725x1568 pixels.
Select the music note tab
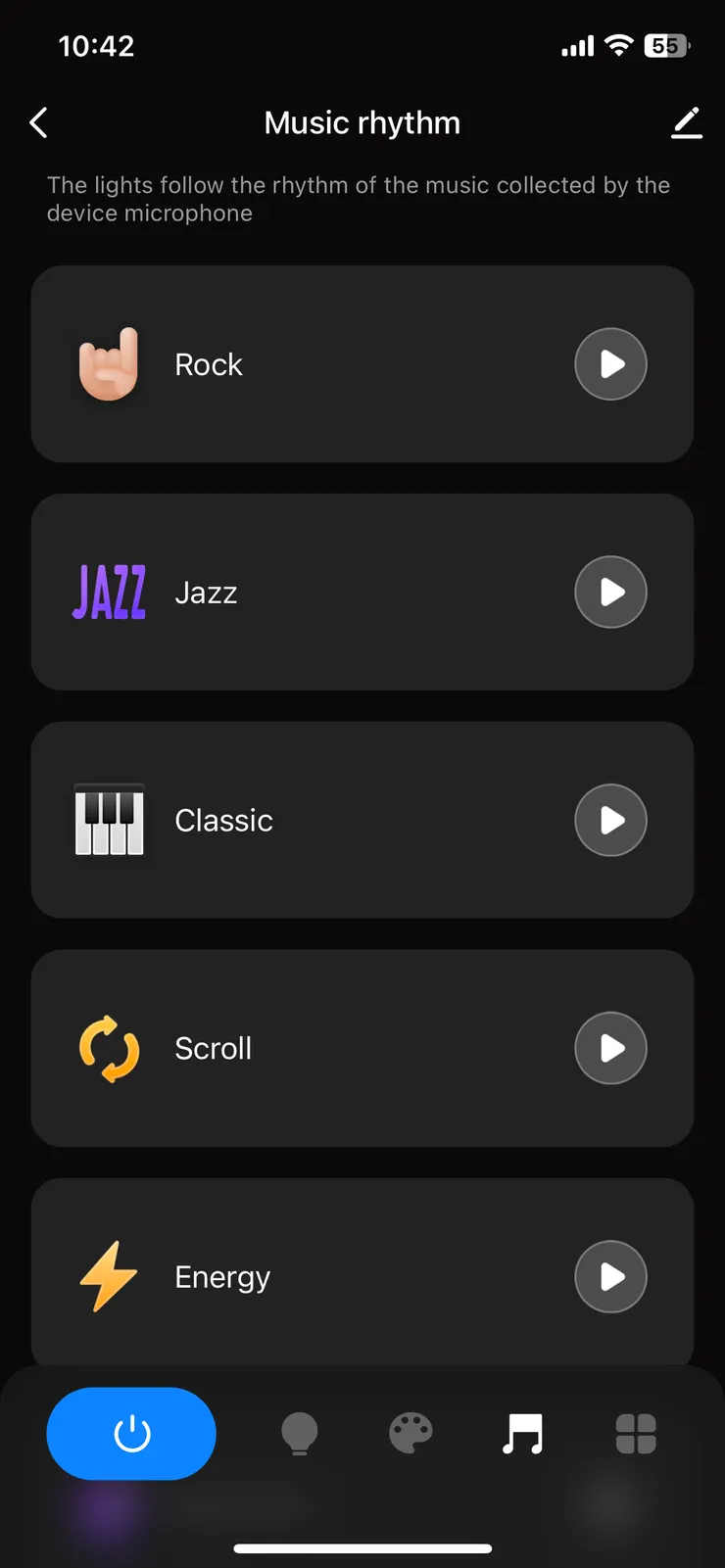point(523,1434)
